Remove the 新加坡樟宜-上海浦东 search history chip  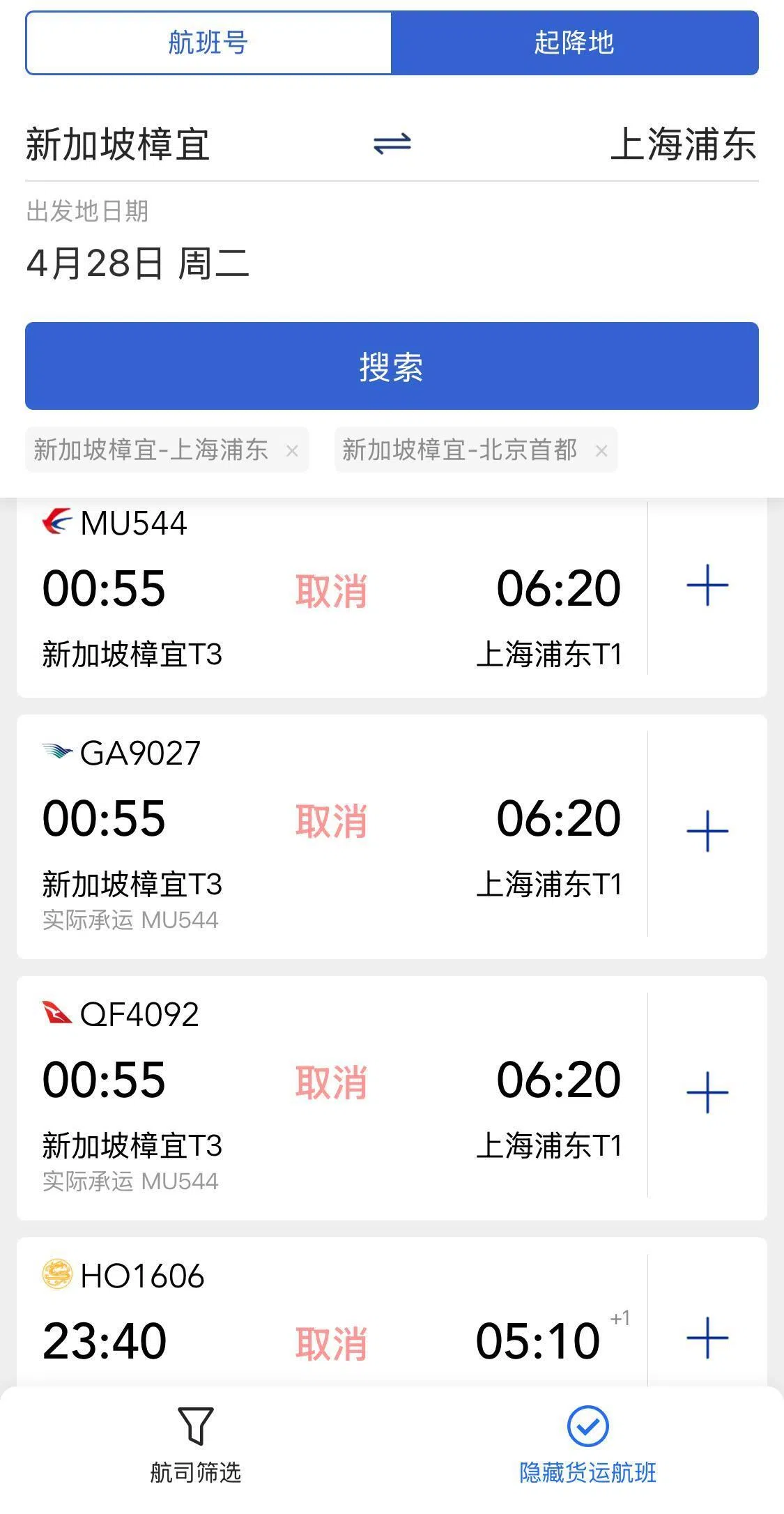click(x=293, y=451)
